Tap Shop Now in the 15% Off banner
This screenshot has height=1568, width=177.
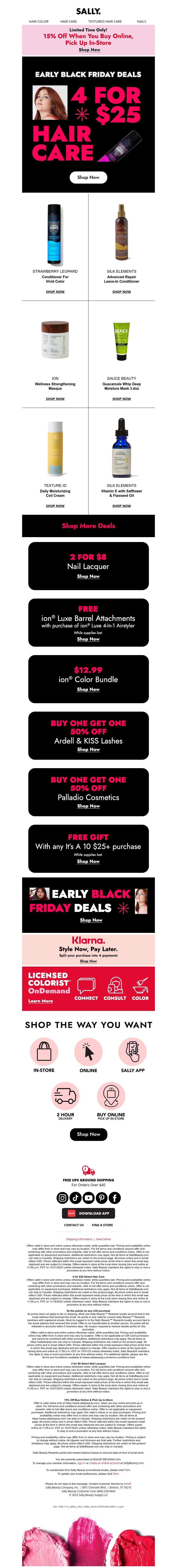89,50
